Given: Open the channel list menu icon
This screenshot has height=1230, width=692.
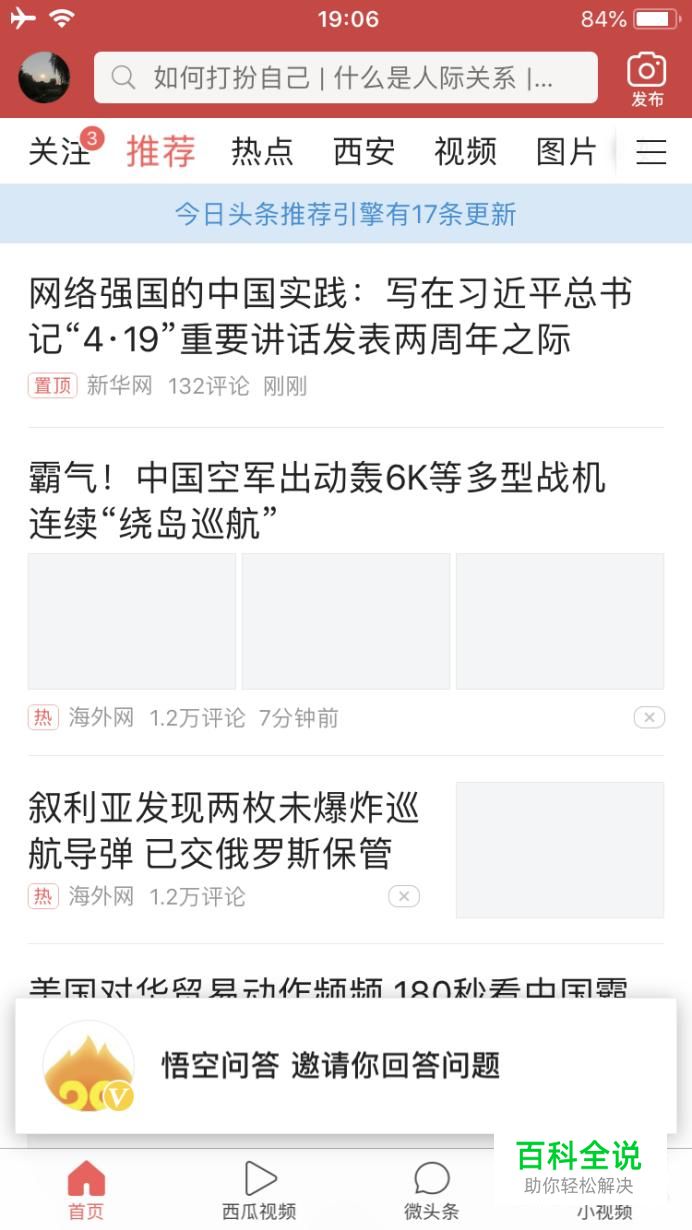Looking at the screenshot, I should (651, 152).
